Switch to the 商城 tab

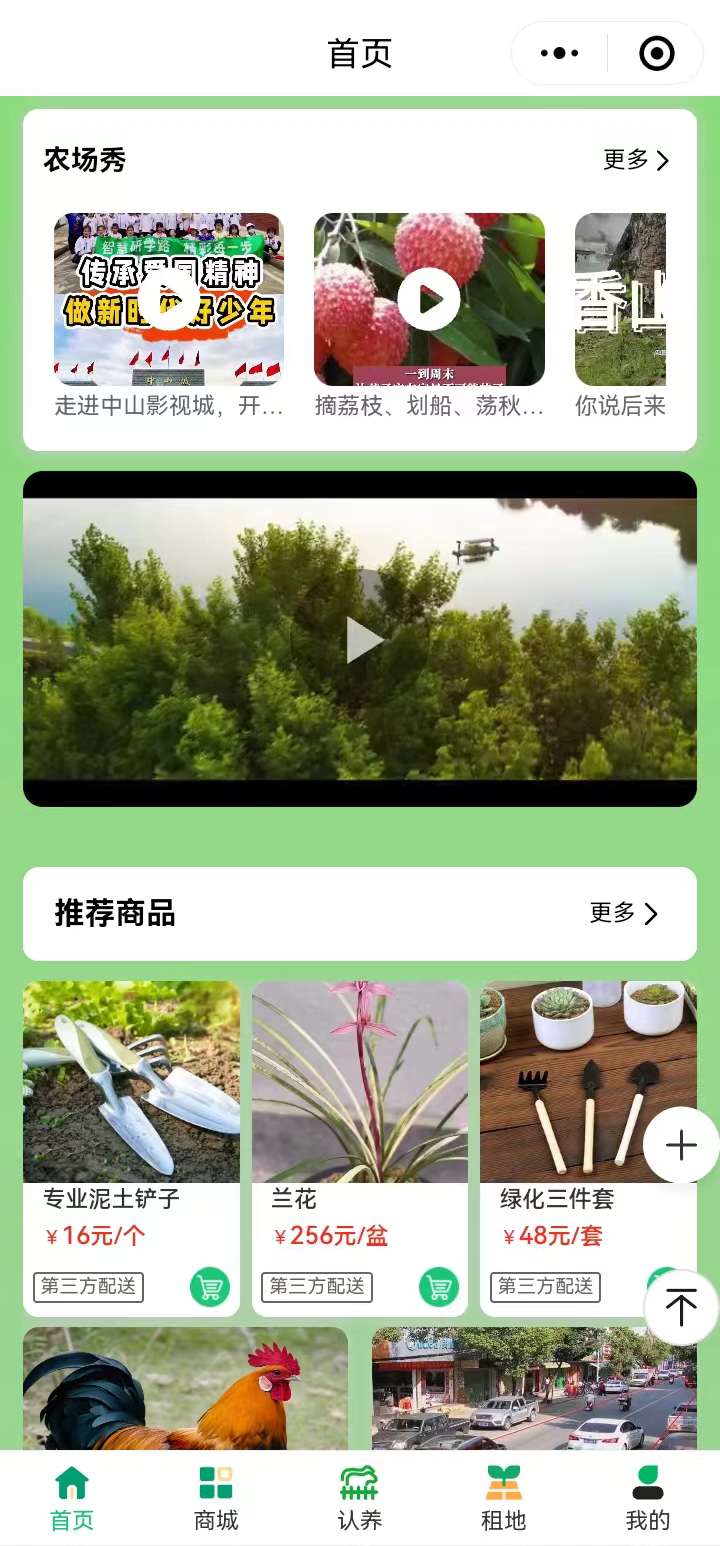coord(216,1498)
